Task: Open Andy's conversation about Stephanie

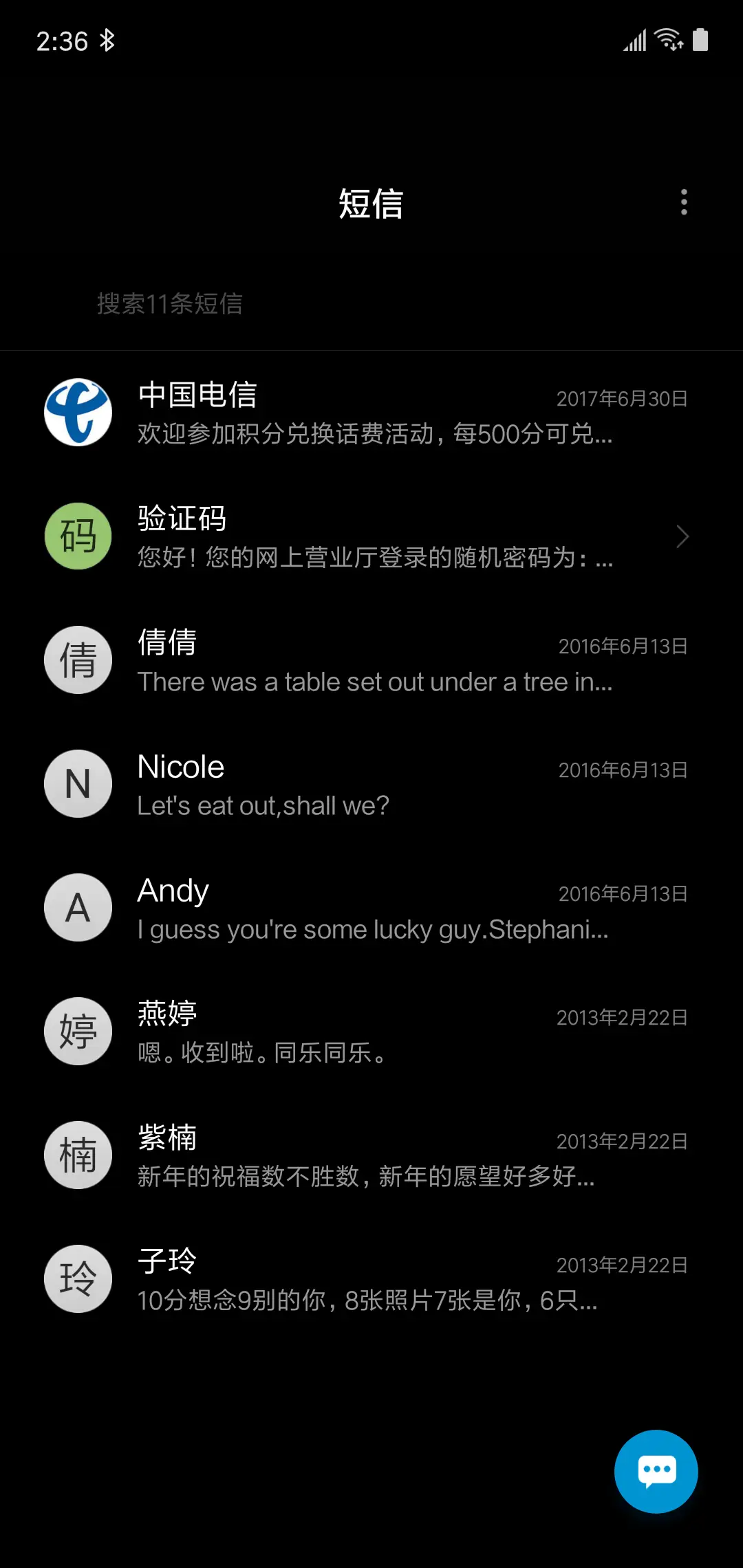Action: click(371, 908)
